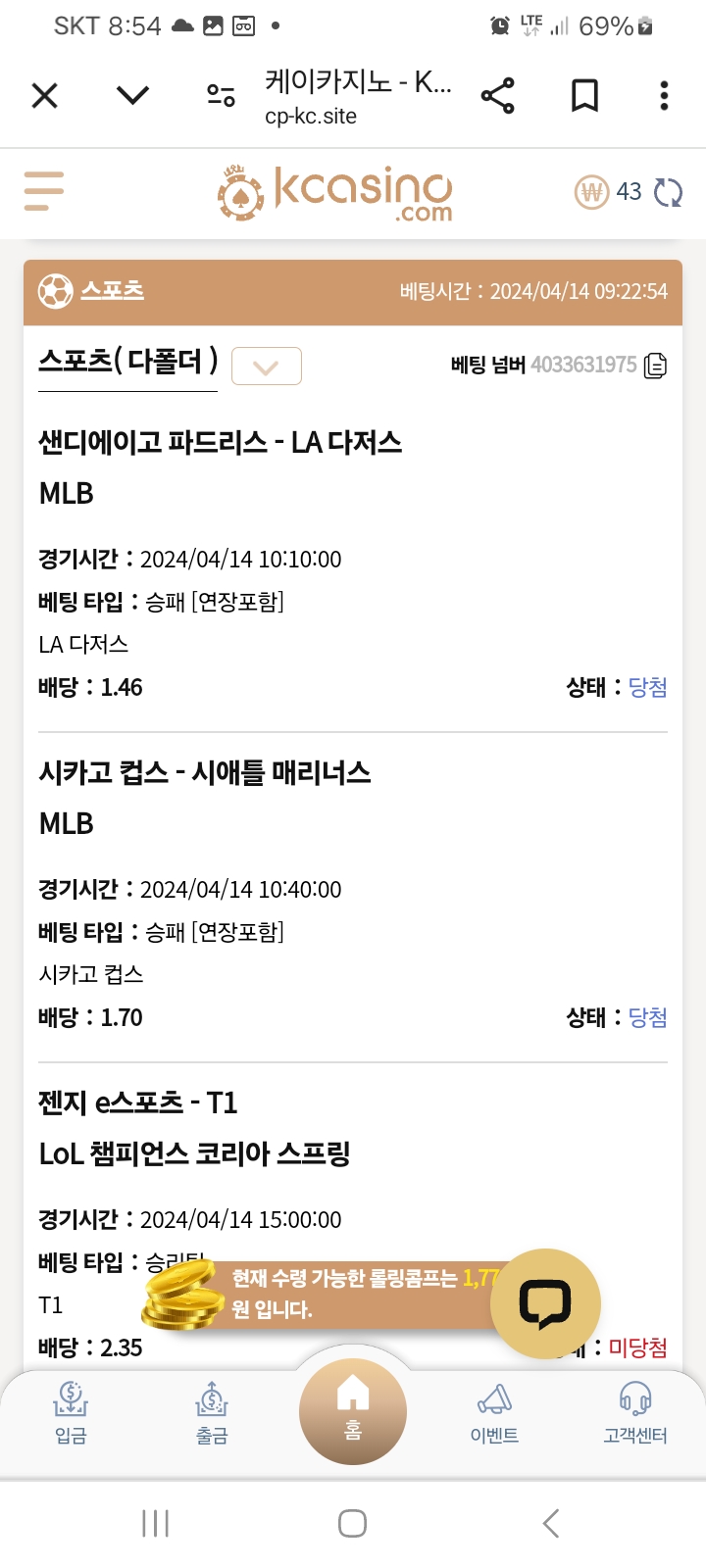Open the kcasino hamburger menu
Screen dimensions: 706x1568
tap(44, 191)
